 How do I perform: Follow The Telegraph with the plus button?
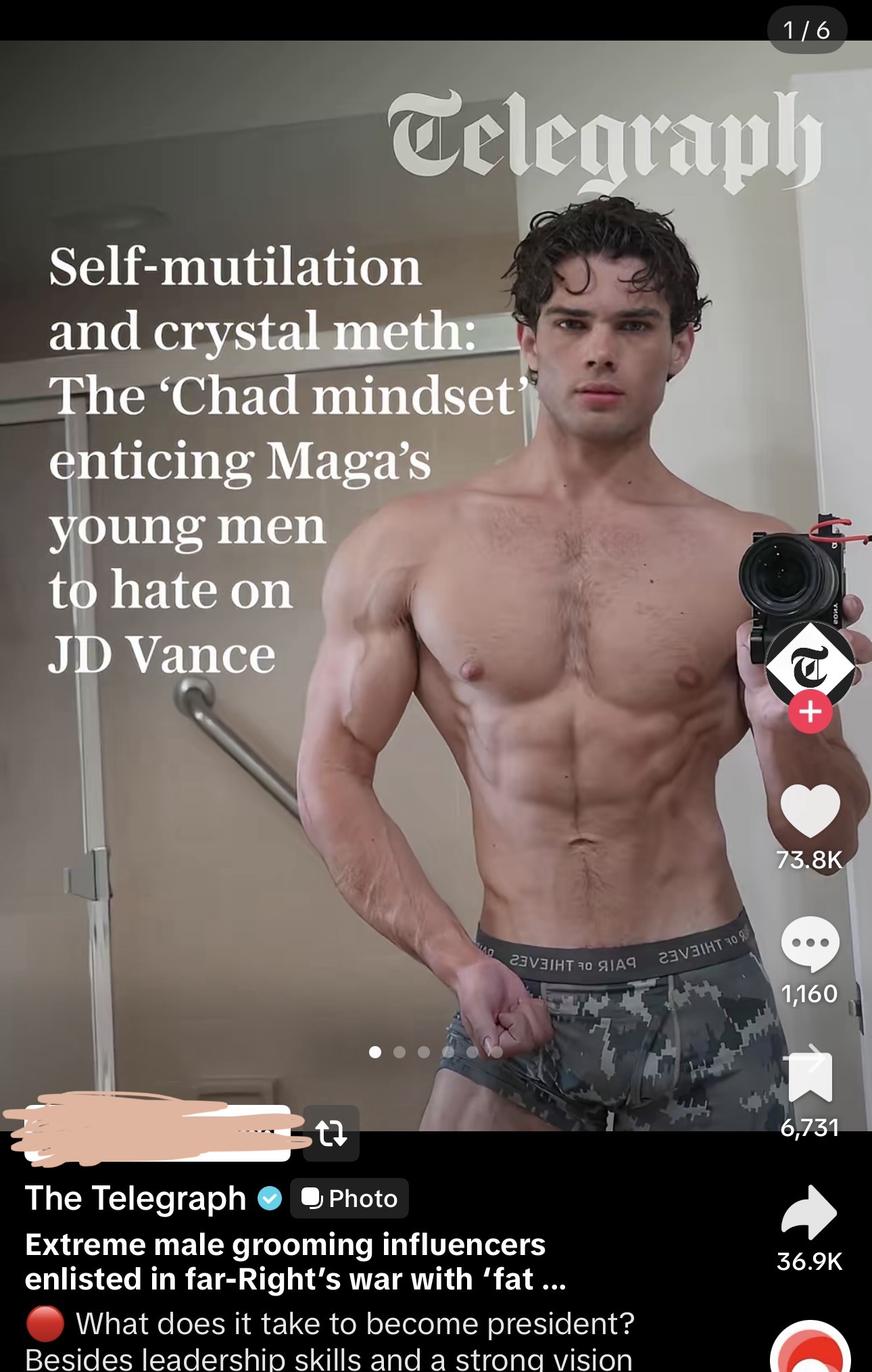coord(810,712)
